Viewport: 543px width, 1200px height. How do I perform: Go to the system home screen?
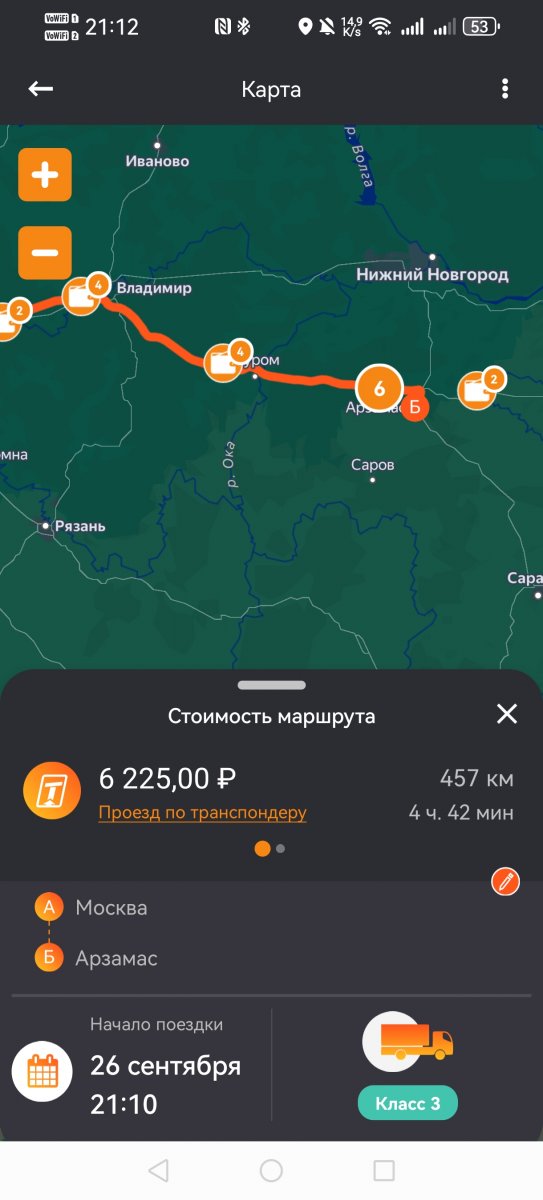271,1171
